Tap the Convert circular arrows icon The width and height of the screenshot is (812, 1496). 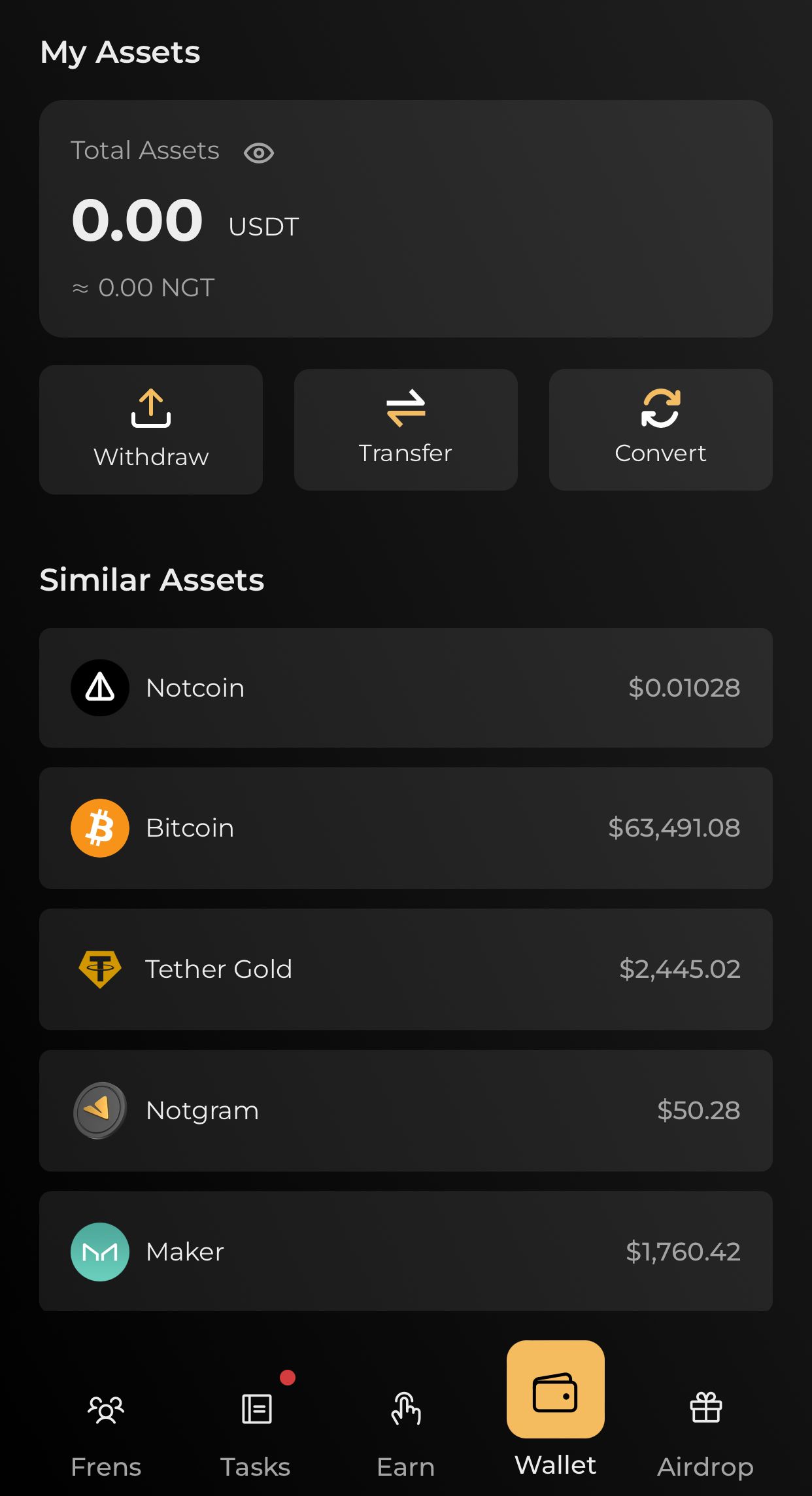pos(660,407)
